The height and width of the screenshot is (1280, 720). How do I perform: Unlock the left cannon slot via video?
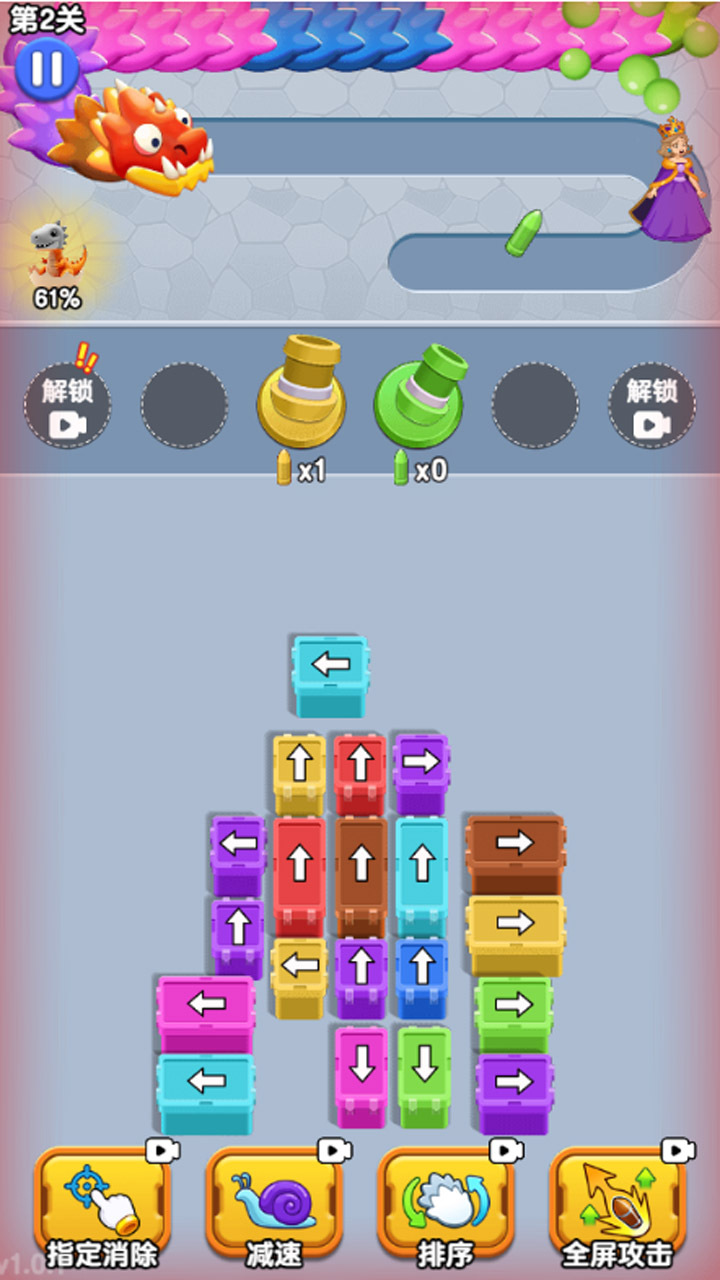click(x=67, y=404)
